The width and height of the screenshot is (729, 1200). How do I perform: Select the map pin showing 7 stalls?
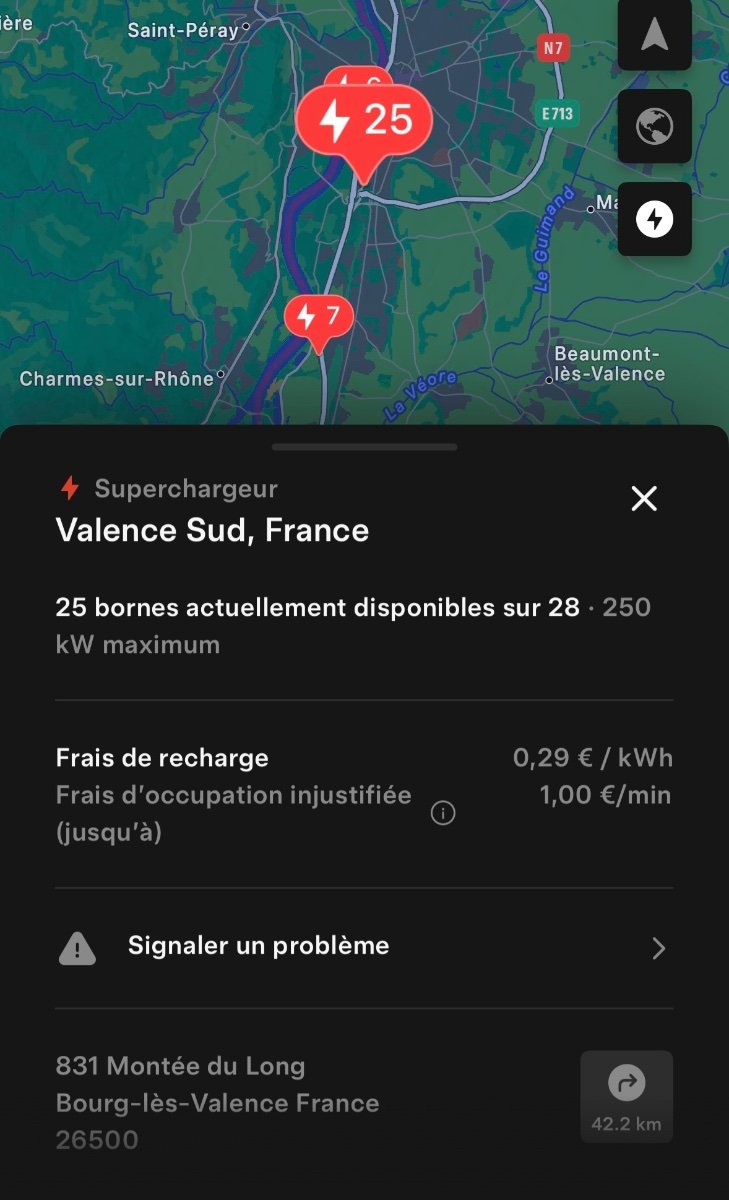pos(319,323)
